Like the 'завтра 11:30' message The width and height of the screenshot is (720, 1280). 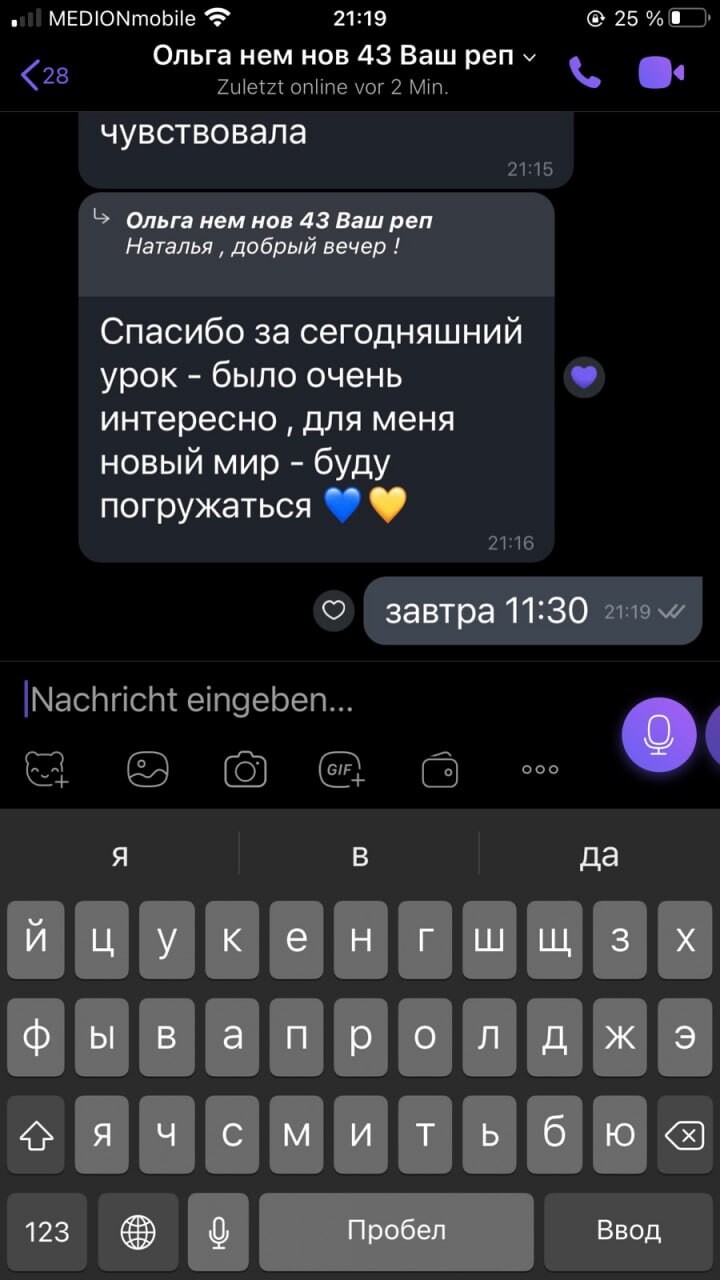[334, 610]
